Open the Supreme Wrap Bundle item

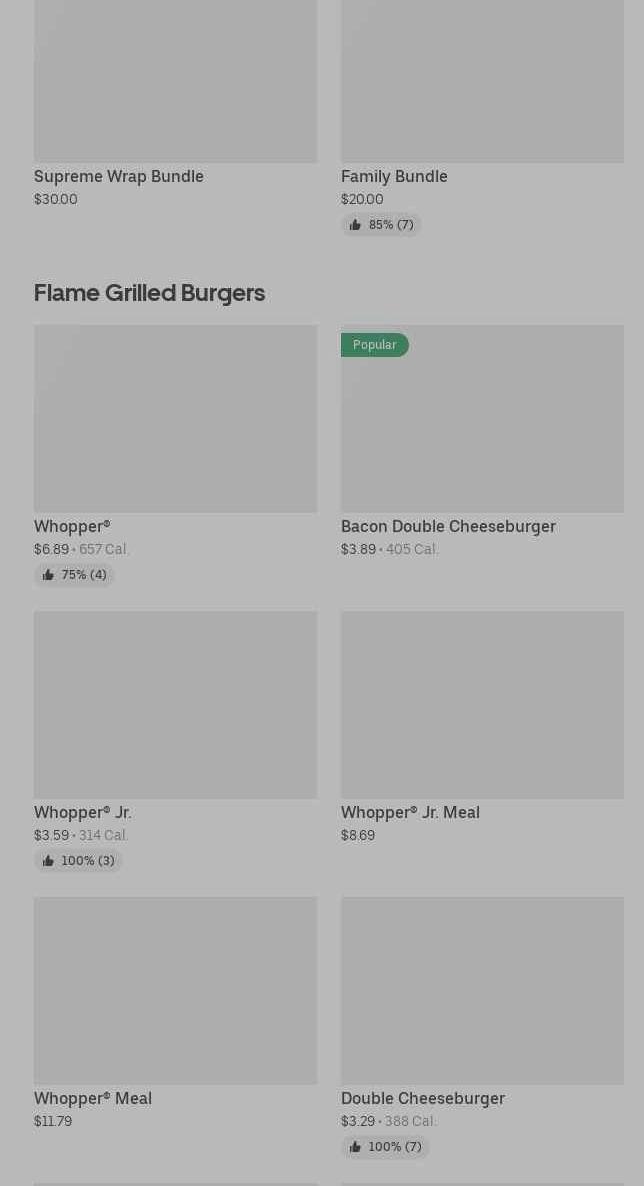coord(175,104)
